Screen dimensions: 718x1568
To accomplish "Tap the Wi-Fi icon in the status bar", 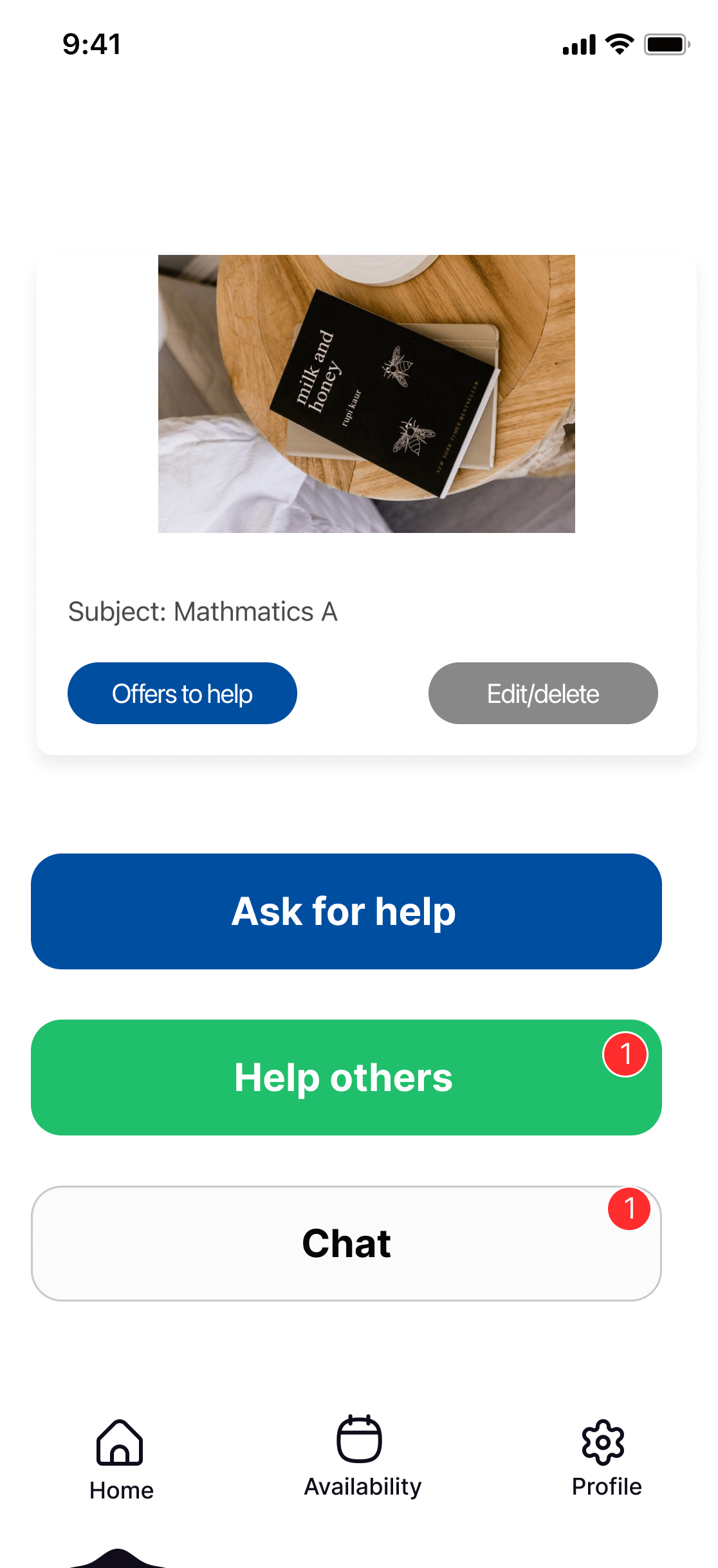I will point(618,44).
